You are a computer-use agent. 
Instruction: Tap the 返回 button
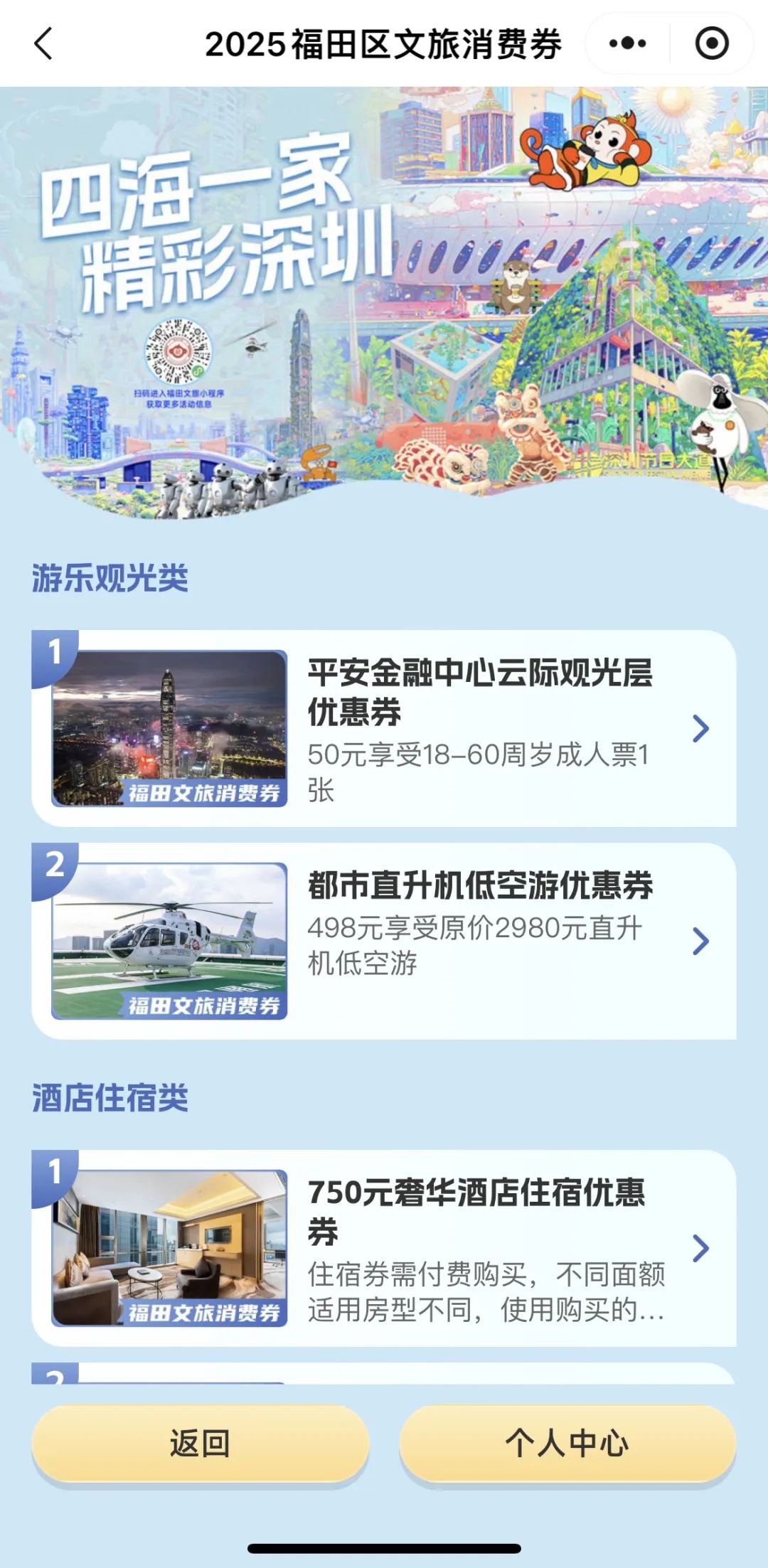click(x=200, y=1444)
